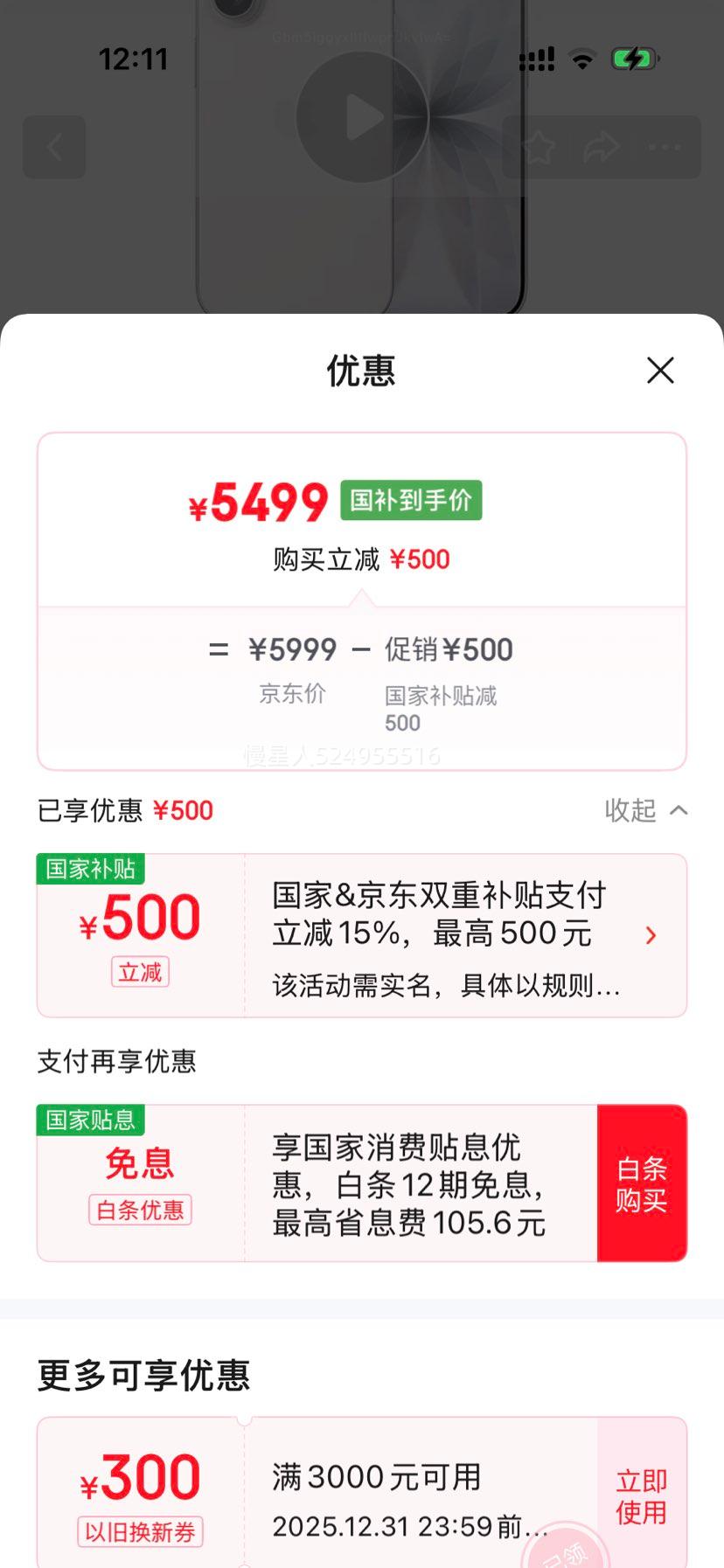This screenshot has height=1568, width=724.
Task: Tap the 白条优惠 tag under 免息
Action: (x=141, y=1211)
